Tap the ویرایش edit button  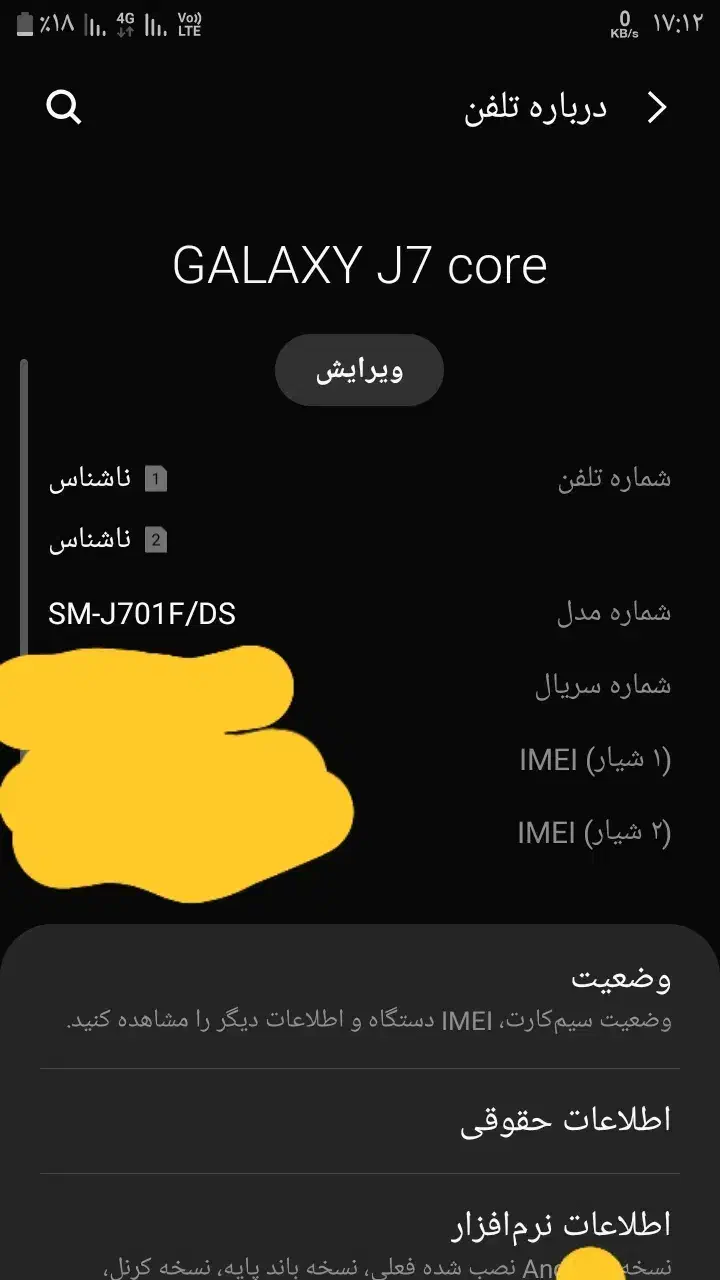coord(359,370)
